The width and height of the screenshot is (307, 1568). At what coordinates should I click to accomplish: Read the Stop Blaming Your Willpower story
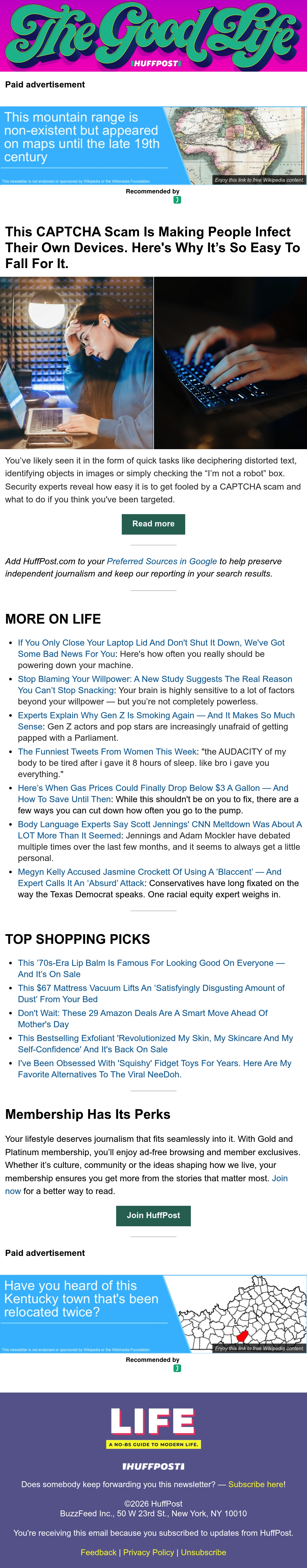(155, 684)
